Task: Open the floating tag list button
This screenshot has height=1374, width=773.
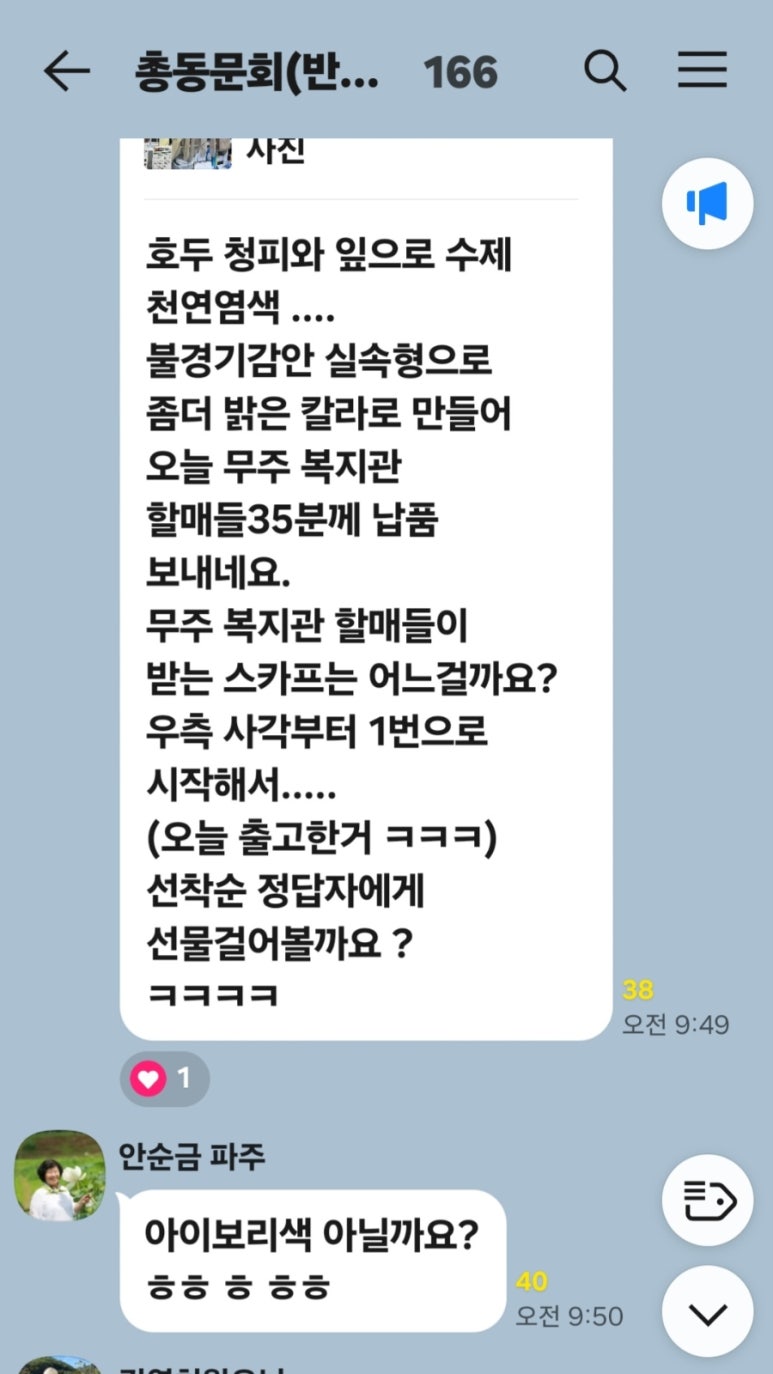Action: tap(707, 1200)
